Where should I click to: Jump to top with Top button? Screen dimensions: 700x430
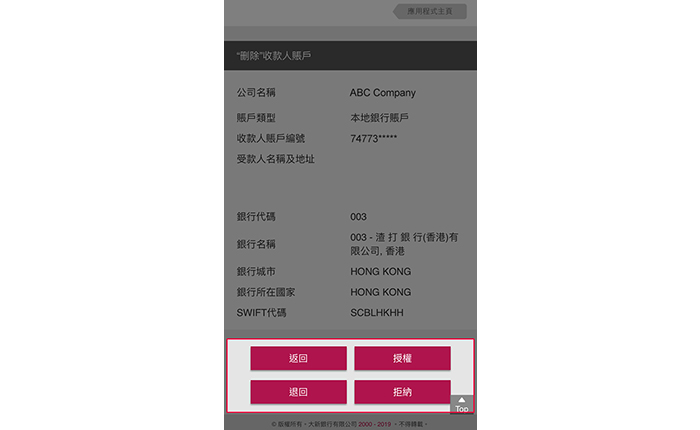461,404
